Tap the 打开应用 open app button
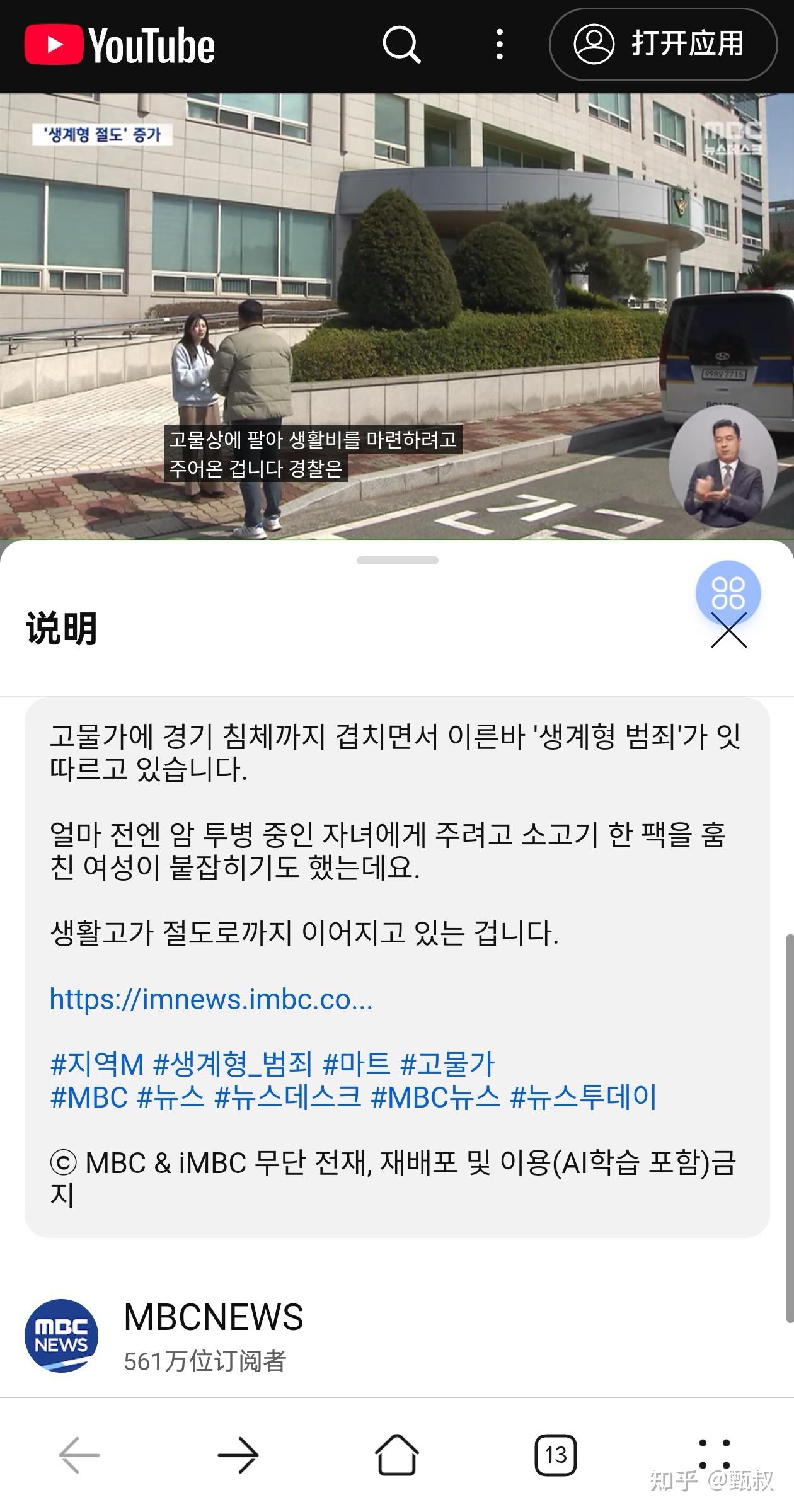 click(663, 45)
